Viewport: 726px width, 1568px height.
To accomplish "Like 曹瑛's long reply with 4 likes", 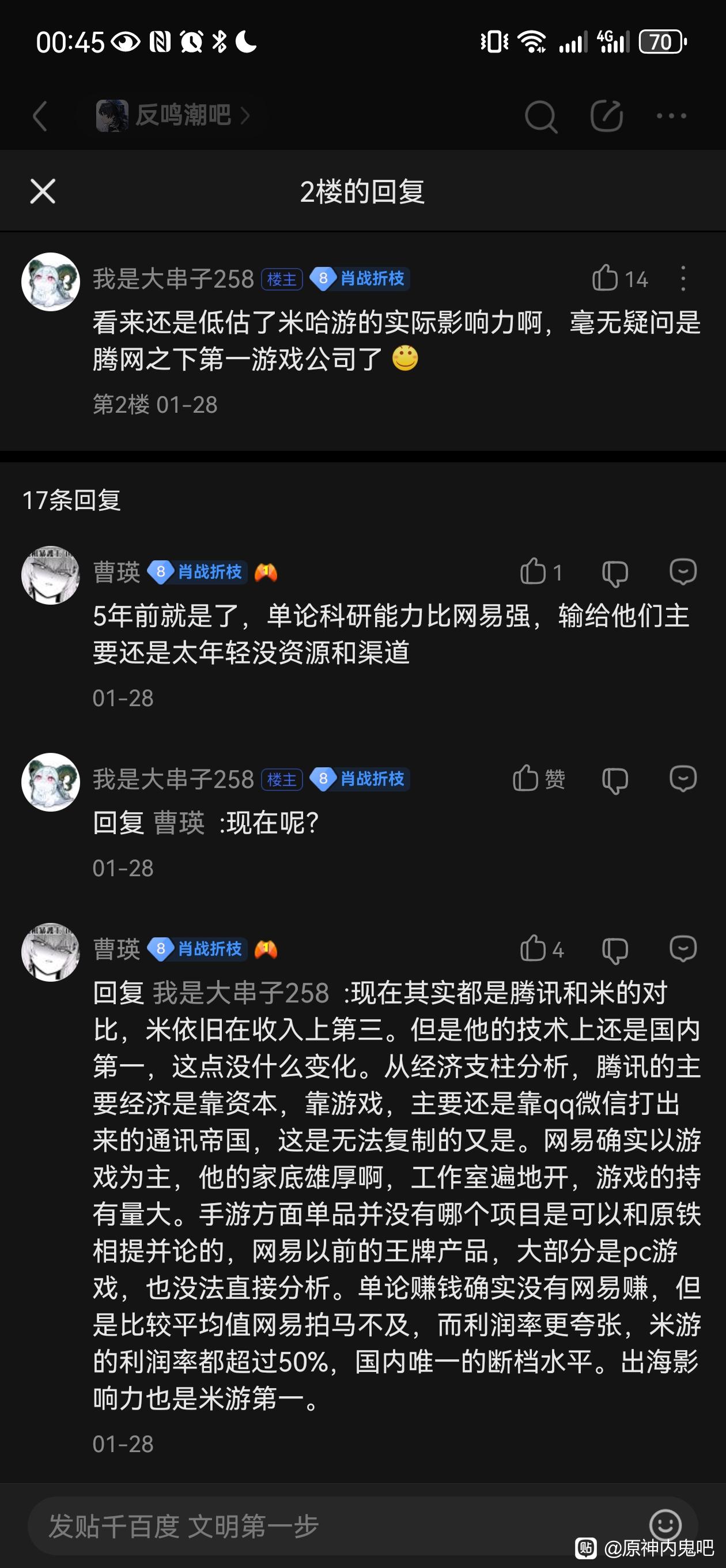I will (x=534, y=948).
